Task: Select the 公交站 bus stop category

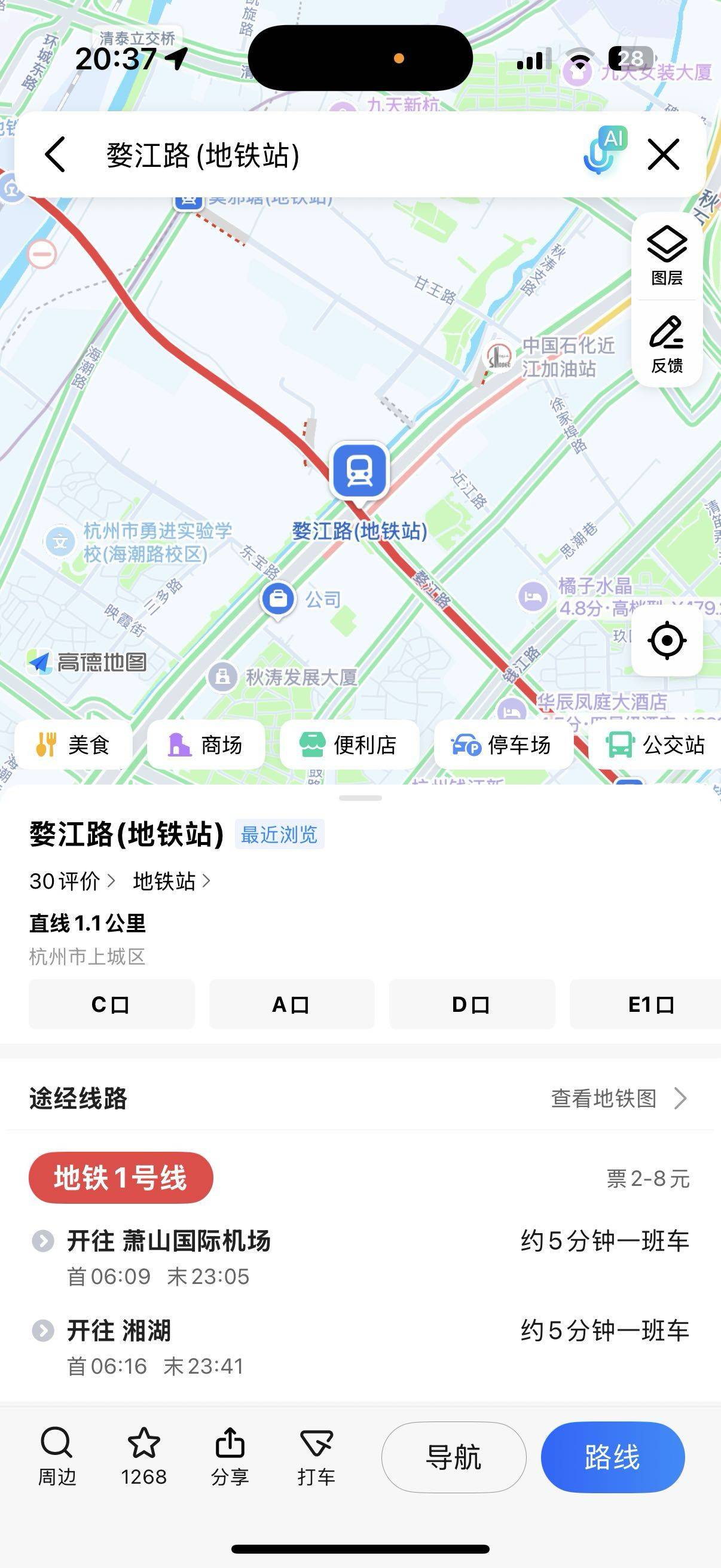Action: pos(653,745)
